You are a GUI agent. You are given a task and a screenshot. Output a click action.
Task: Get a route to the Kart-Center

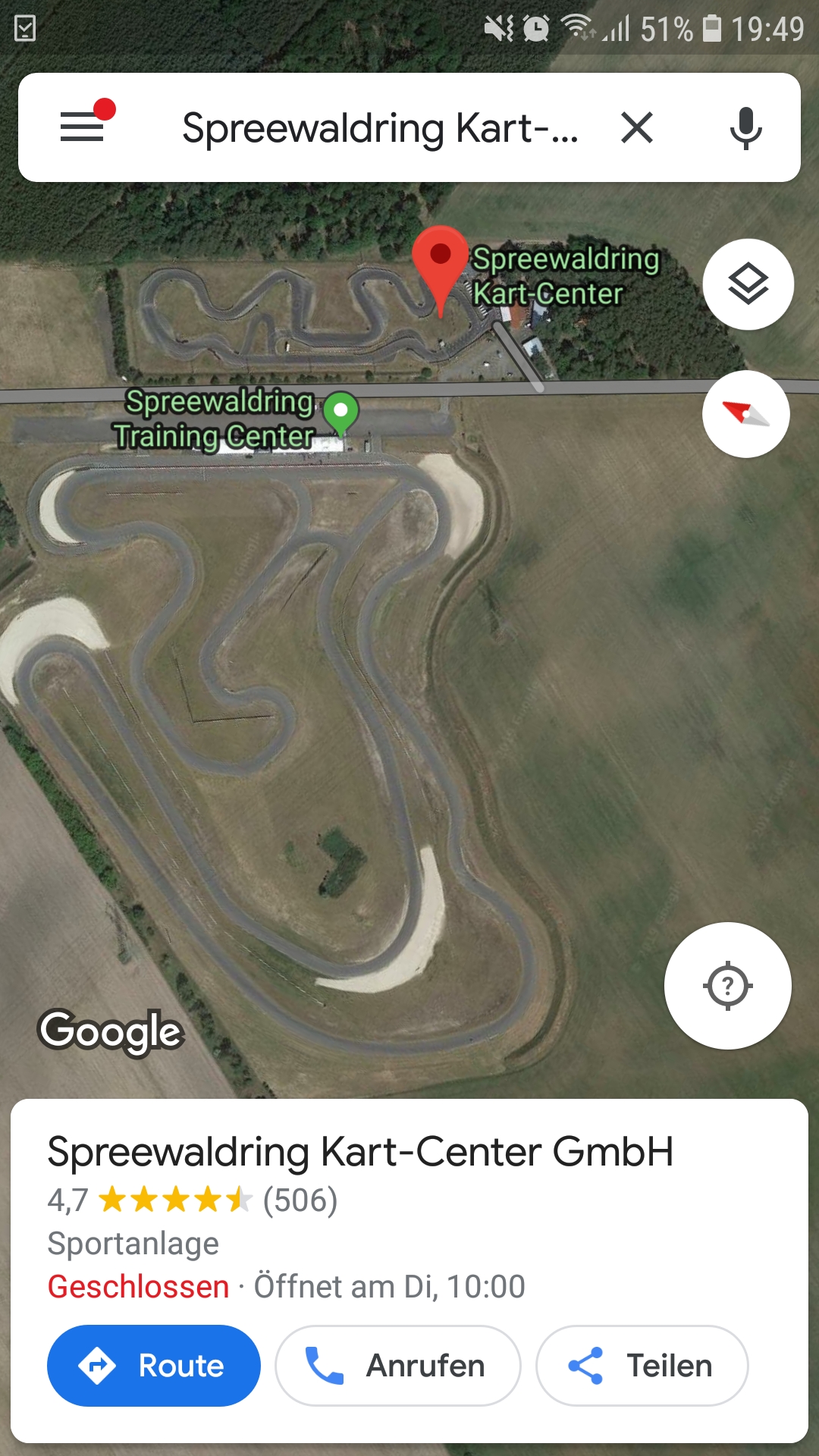pyautogui.click(x=154, y=1366)
